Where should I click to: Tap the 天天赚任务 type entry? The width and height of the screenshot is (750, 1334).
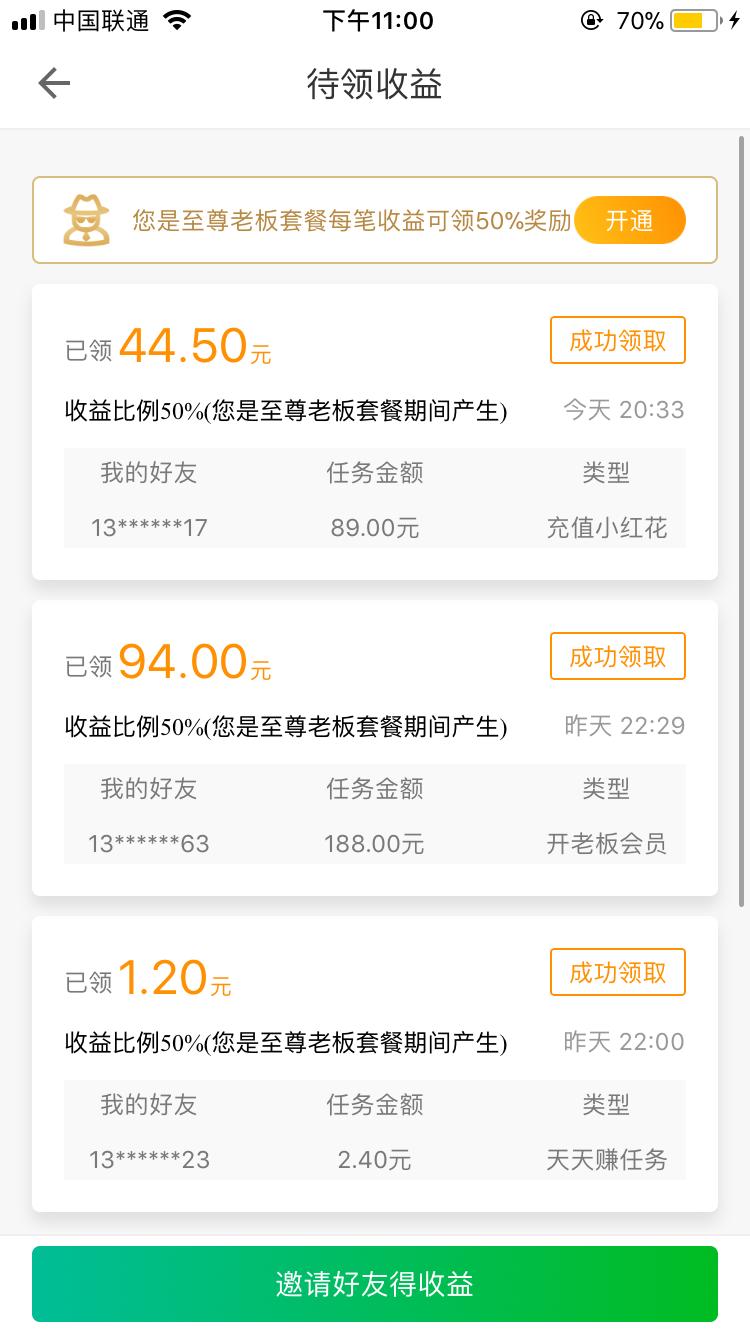point(606,1160)
